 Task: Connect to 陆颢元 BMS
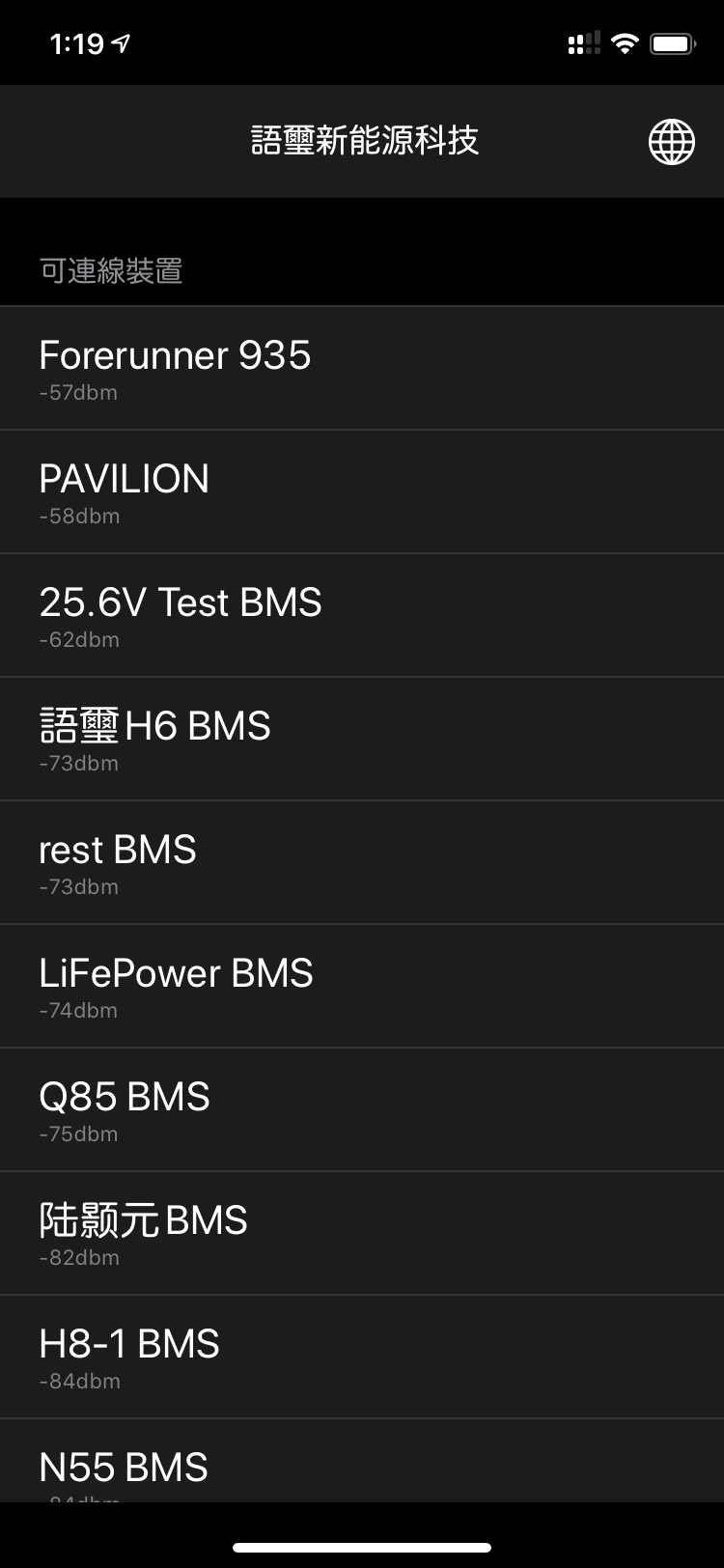click(362, 1233)
